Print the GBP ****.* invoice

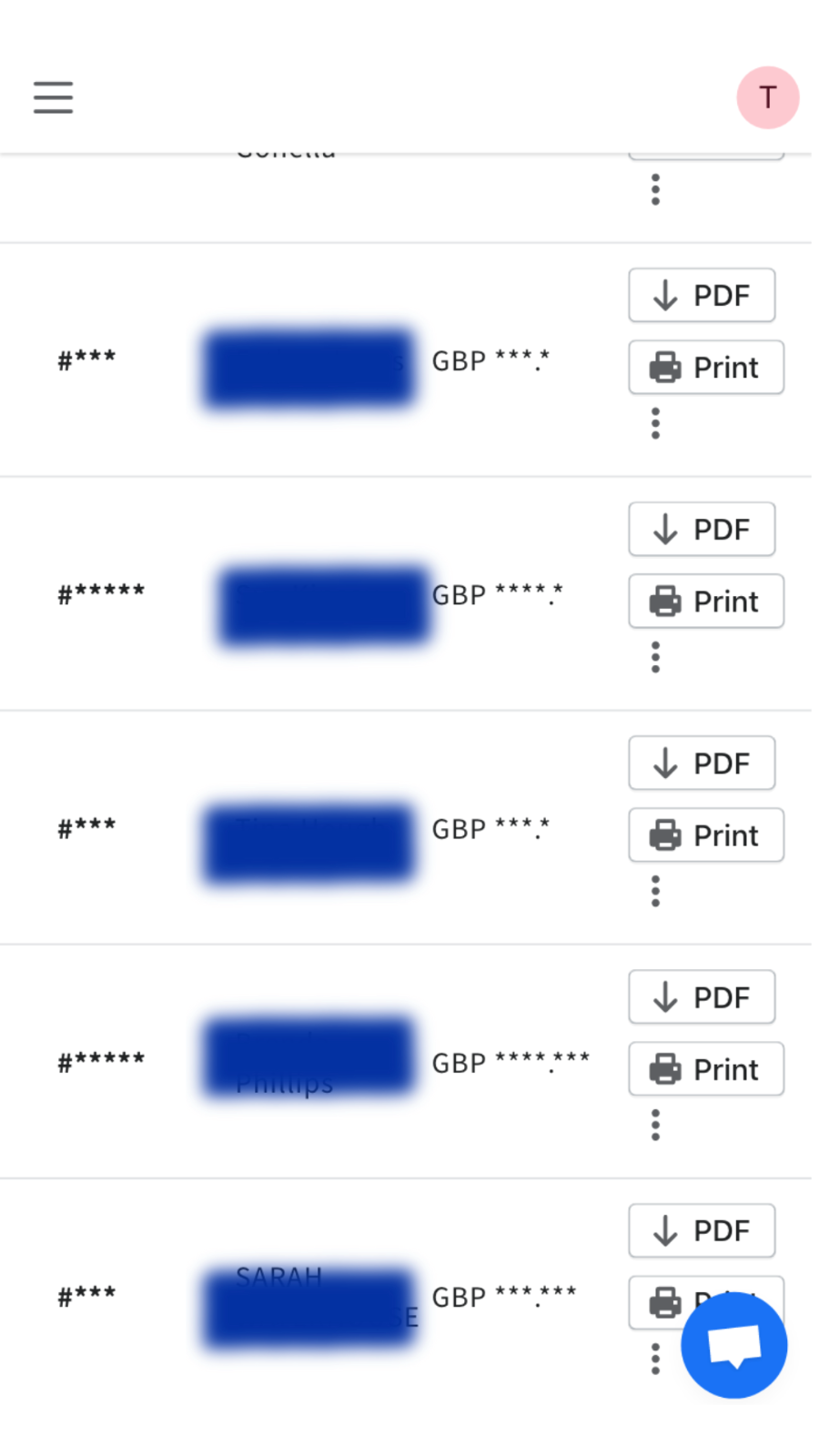705,602
